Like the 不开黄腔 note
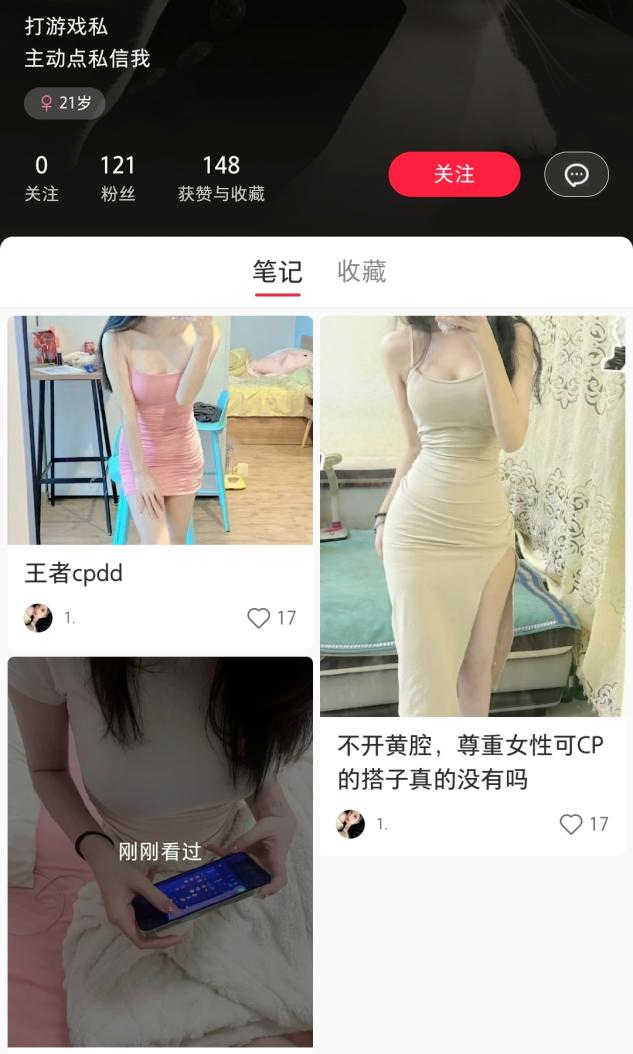Image resolution: width=633 pixels, height=1054 pixels. (x=571, y=824)
